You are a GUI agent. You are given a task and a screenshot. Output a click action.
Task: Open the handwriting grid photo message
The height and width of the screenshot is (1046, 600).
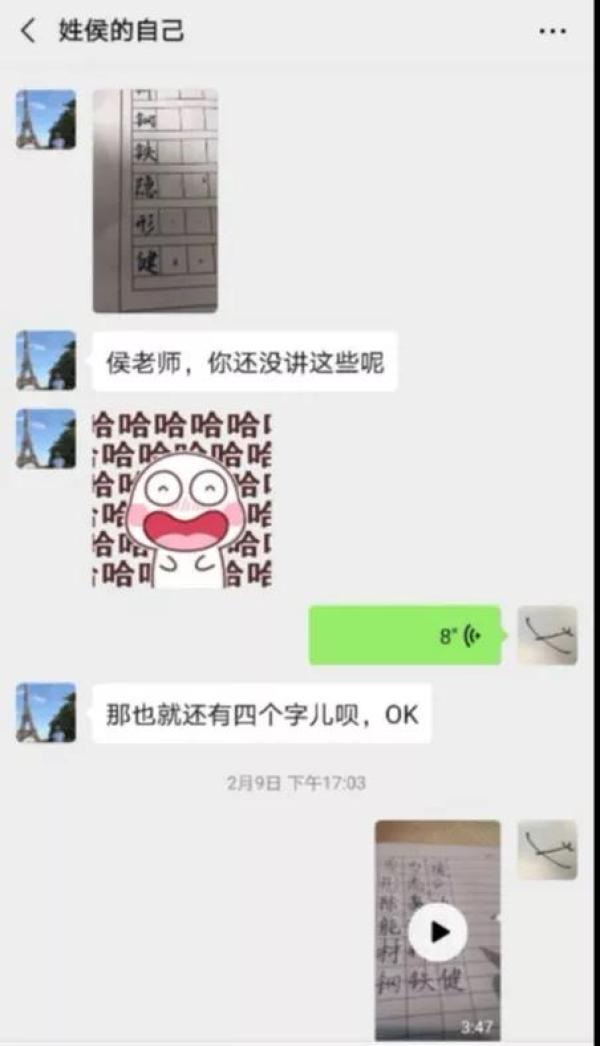(x=156, y=201)
